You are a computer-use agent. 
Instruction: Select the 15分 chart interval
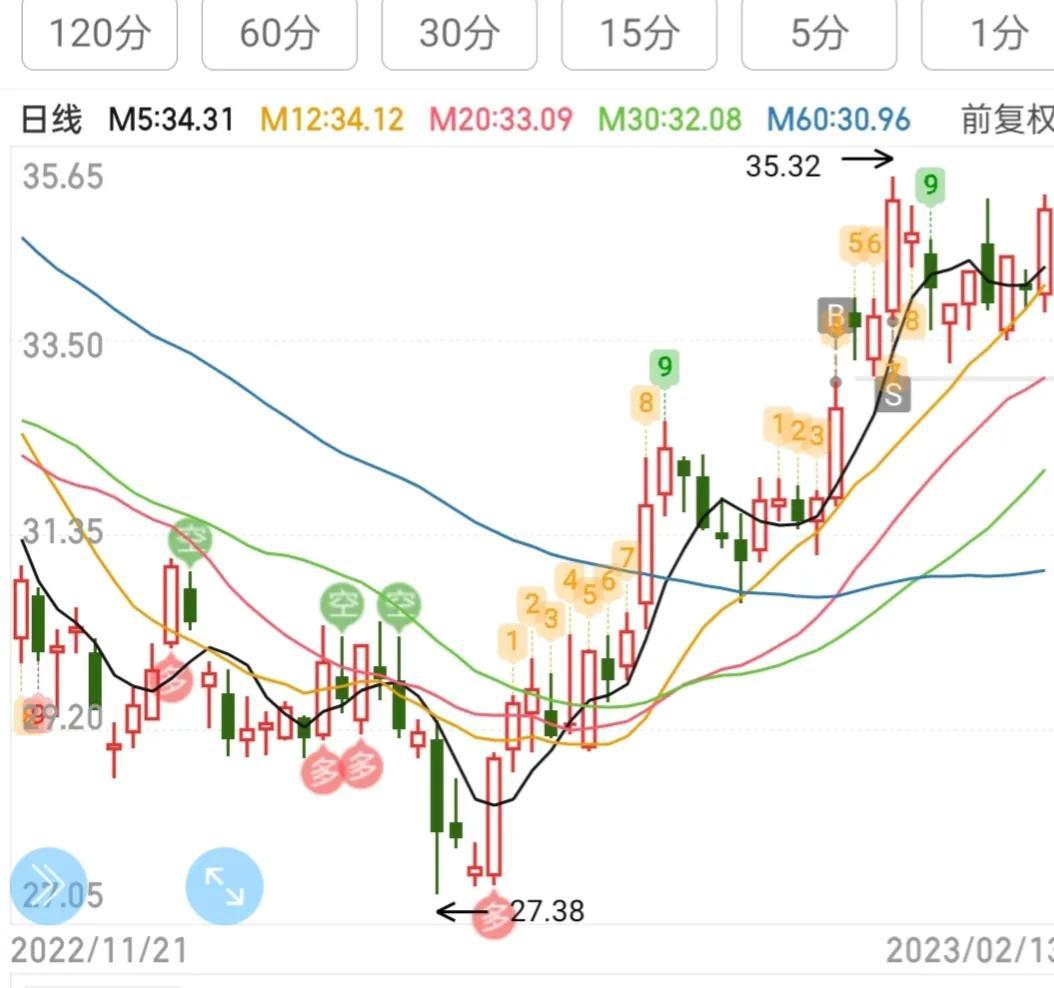639,34
